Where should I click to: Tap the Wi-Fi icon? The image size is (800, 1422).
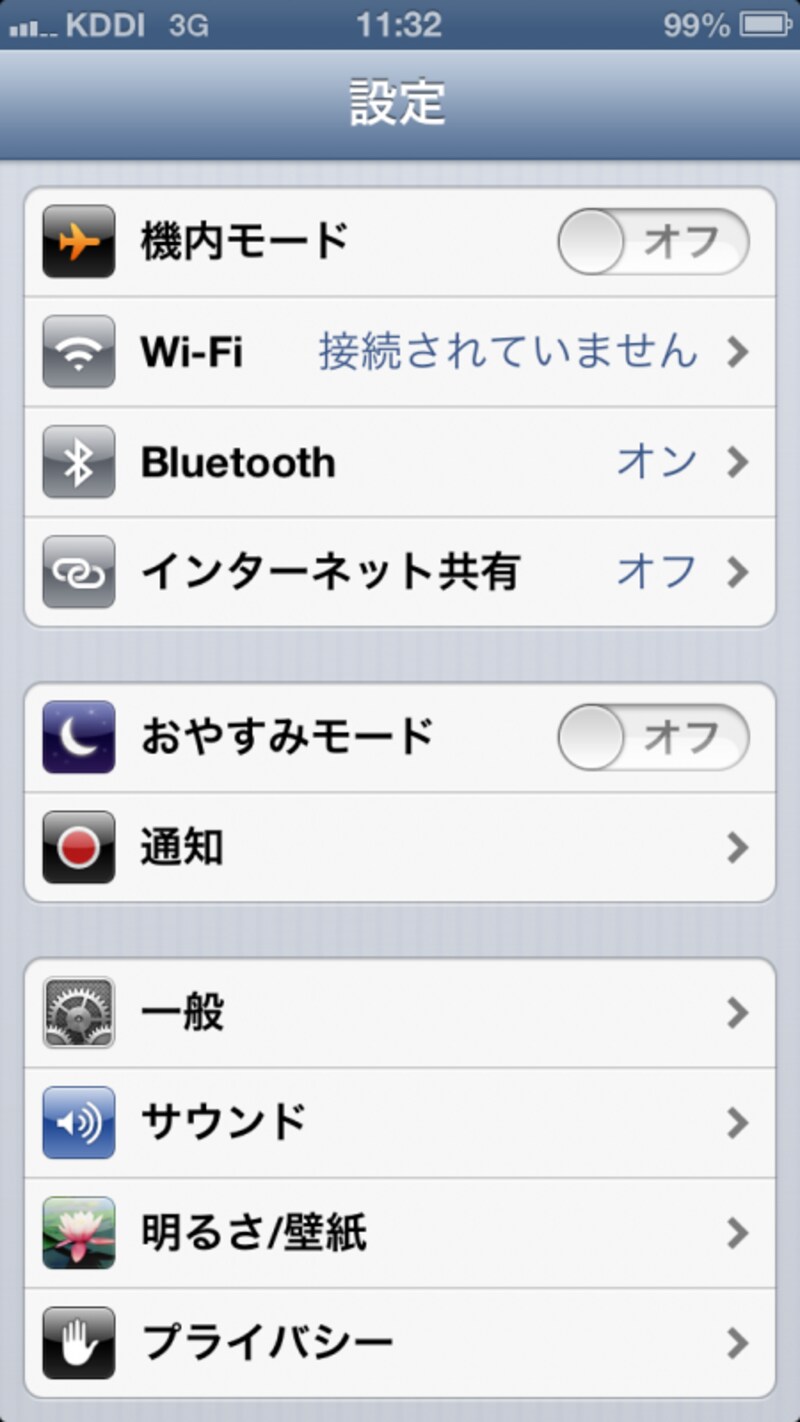[77, 351]
